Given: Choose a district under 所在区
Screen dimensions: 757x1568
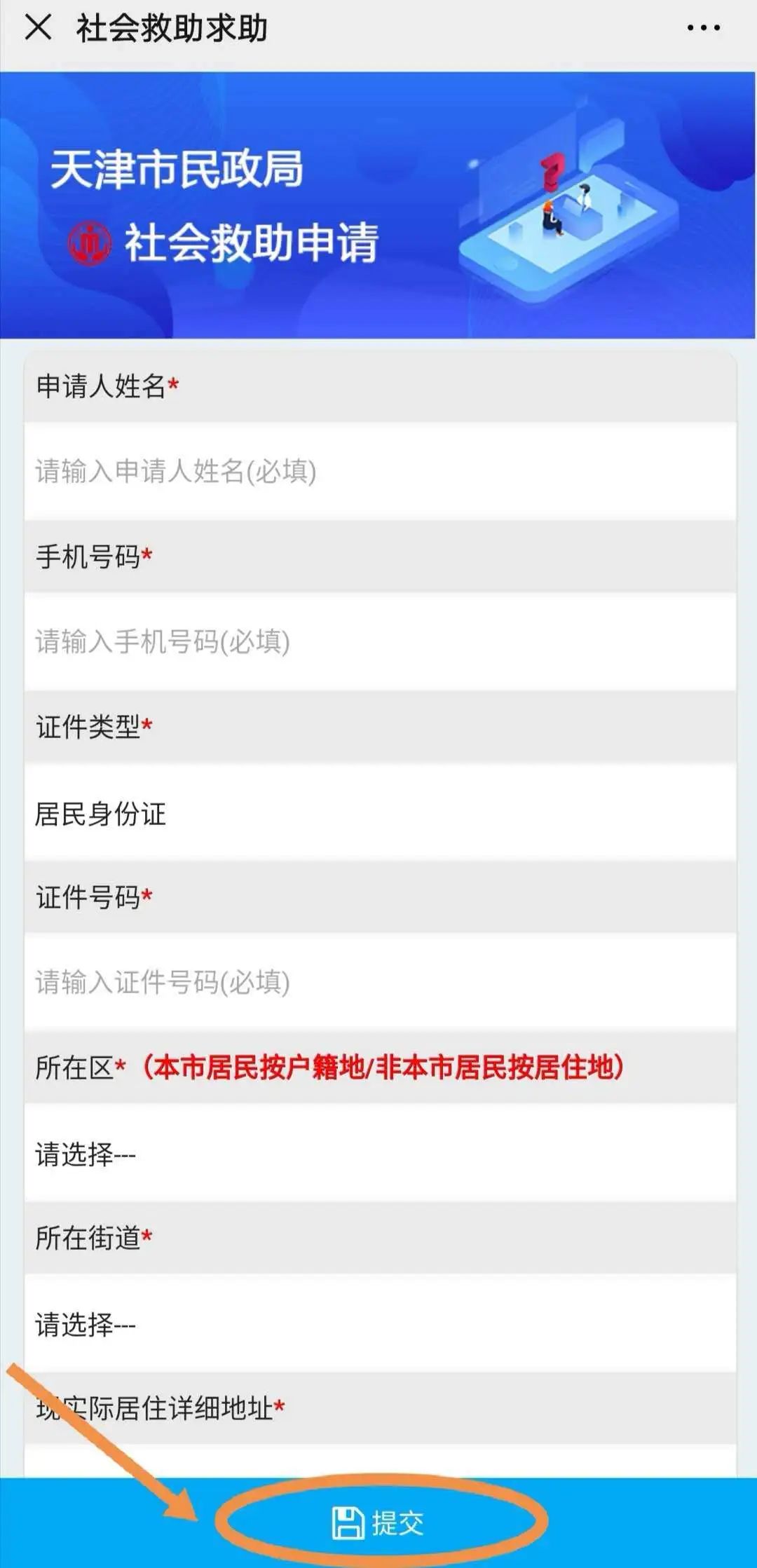Looking at the screenshot, I should [x=378, y=1154].
